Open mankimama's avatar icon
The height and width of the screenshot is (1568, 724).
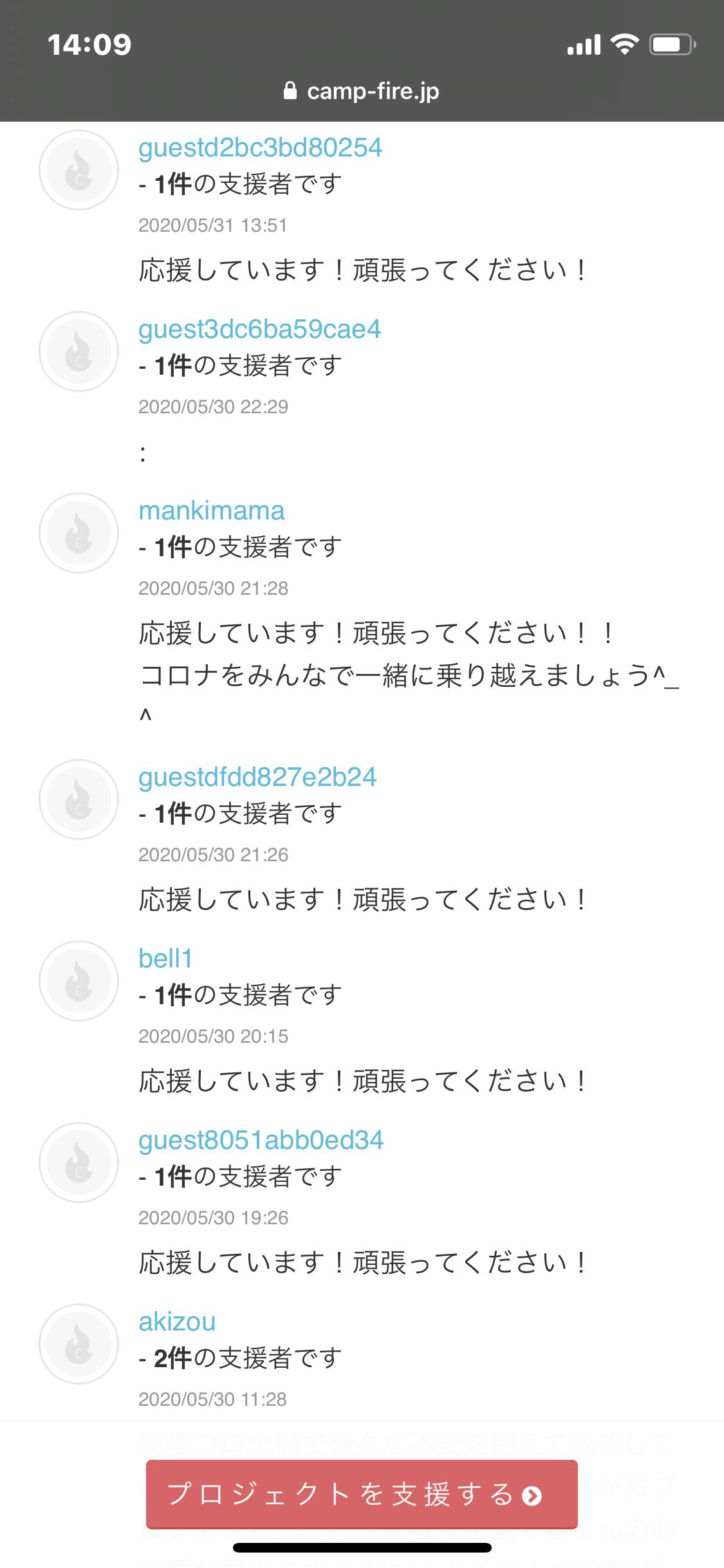click(x=79, y=533)
